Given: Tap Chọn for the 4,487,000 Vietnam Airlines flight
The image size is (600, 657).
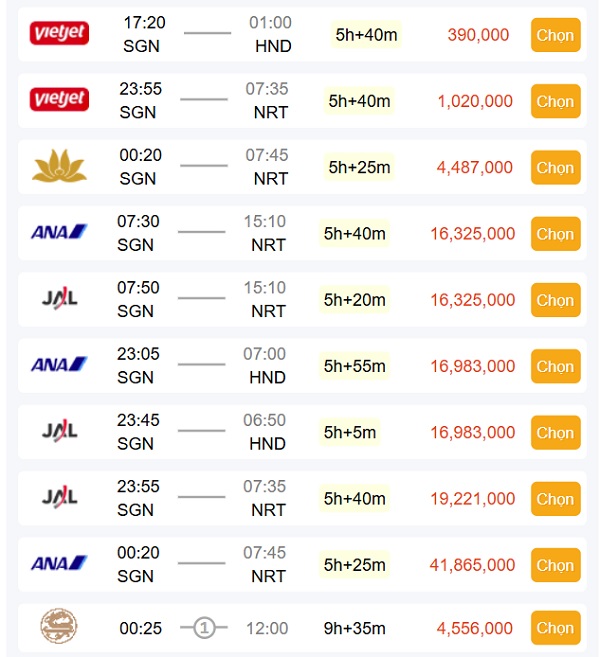Looking at the screenshot, I should 554,168.
